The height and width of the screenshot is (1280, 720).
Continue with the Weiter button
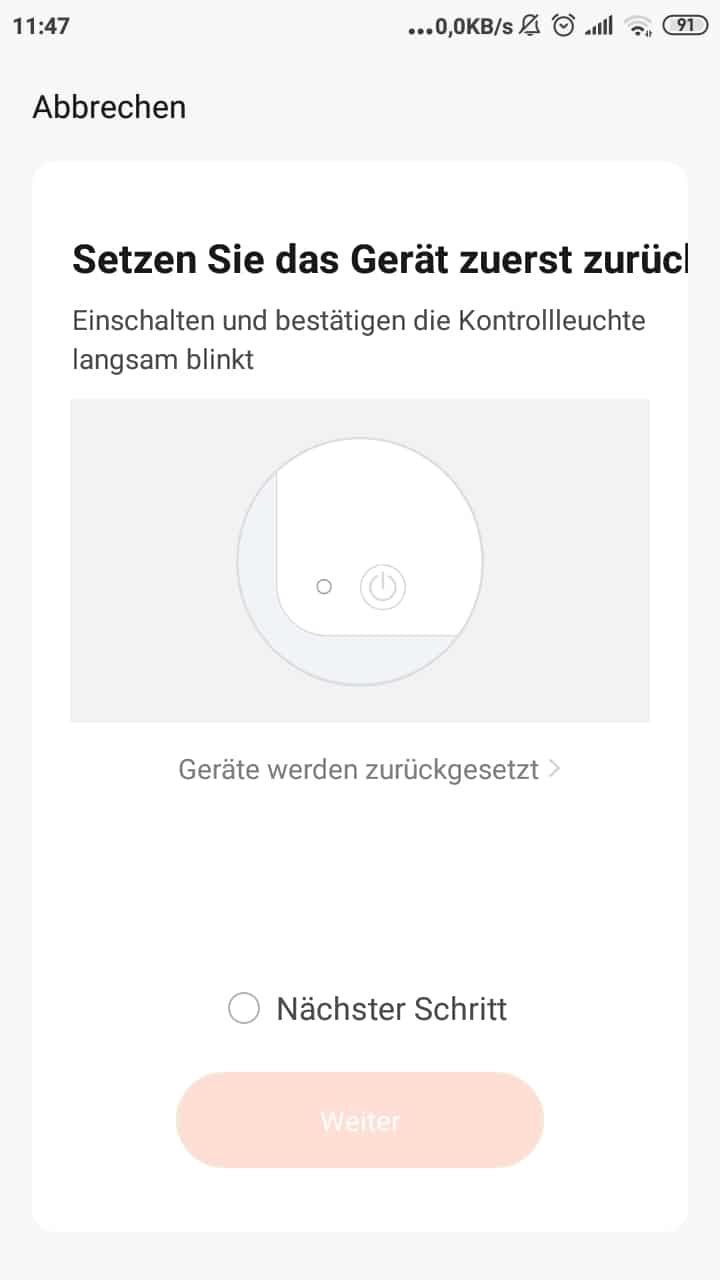[360, 1120]
